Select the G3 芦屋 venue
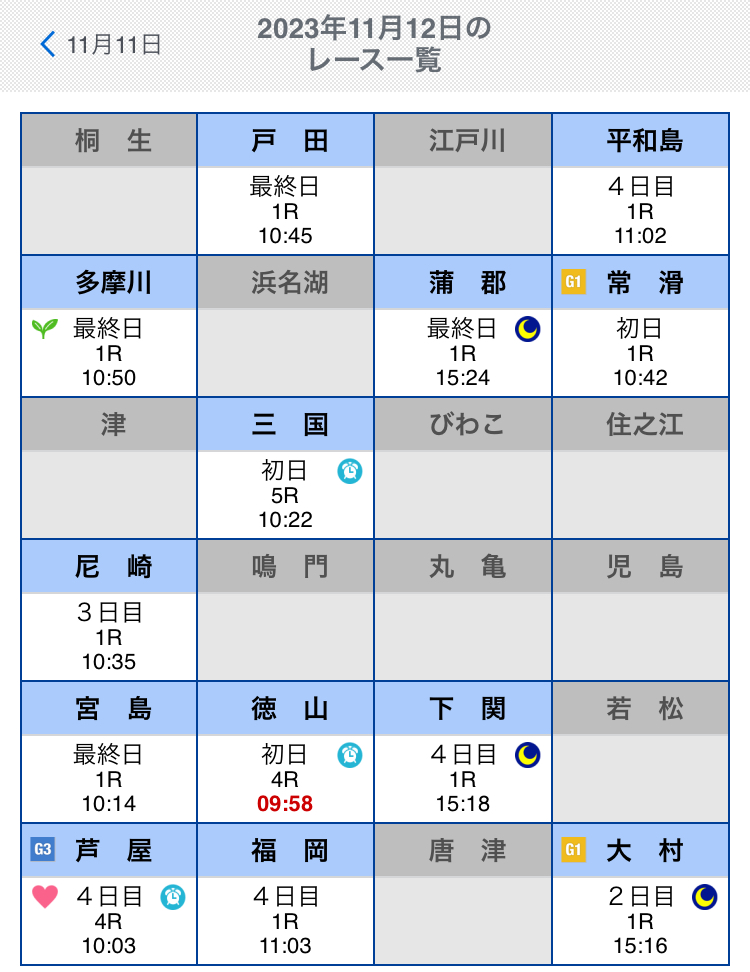 109,895
